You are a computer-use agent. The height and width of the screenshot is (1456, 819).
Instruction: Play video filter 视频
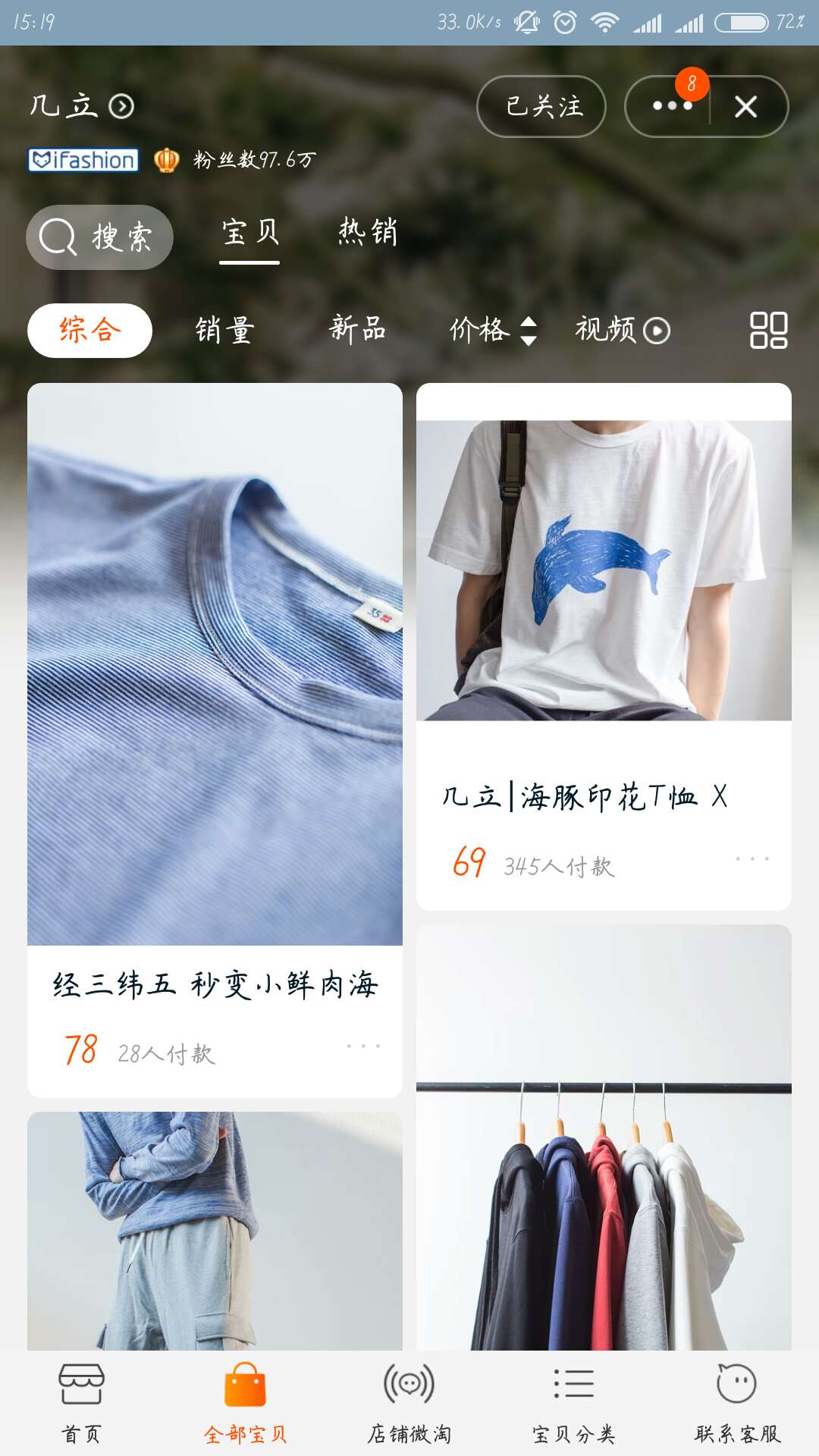622,329
